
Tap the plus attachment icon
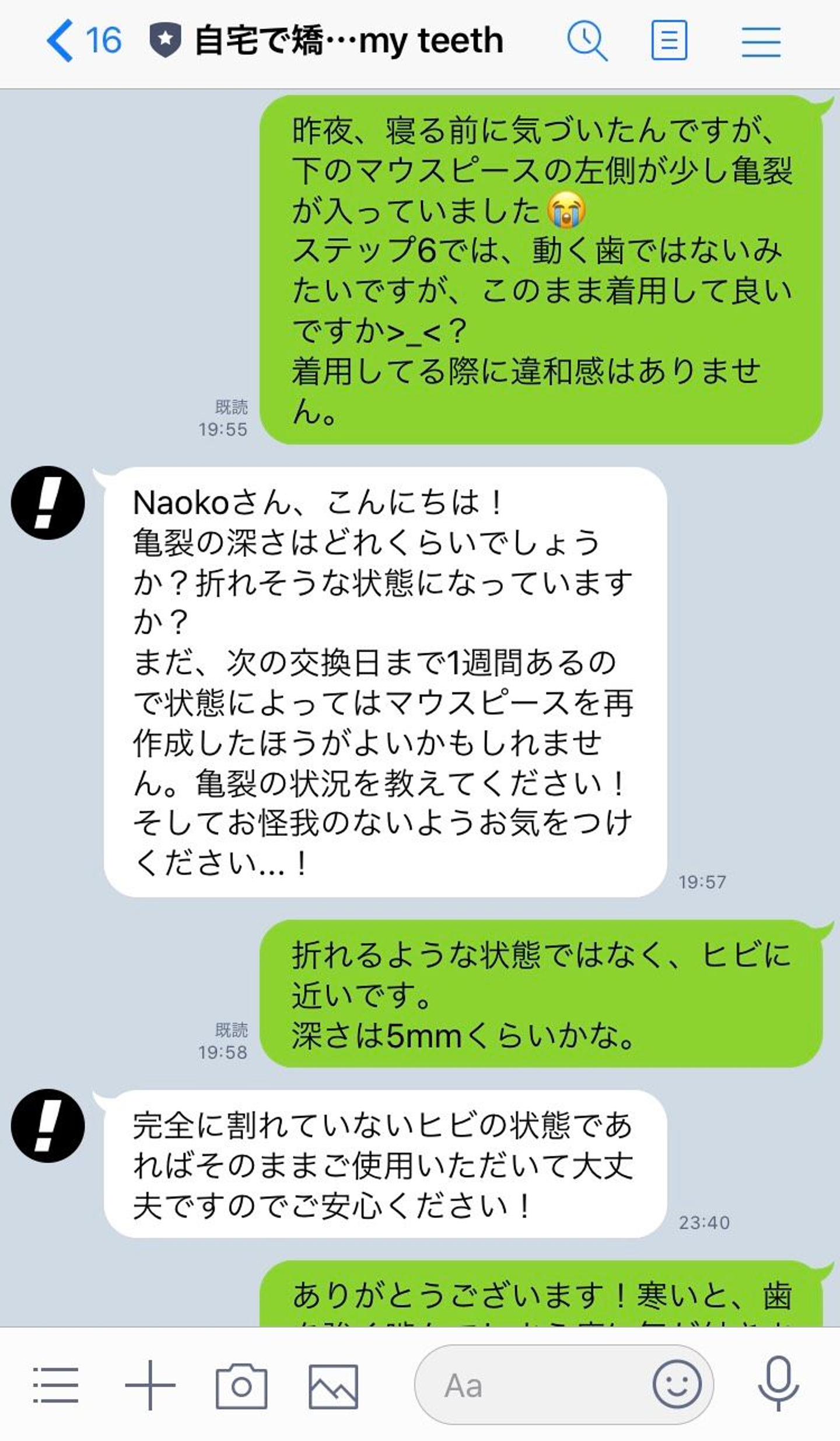(150, 1384)
